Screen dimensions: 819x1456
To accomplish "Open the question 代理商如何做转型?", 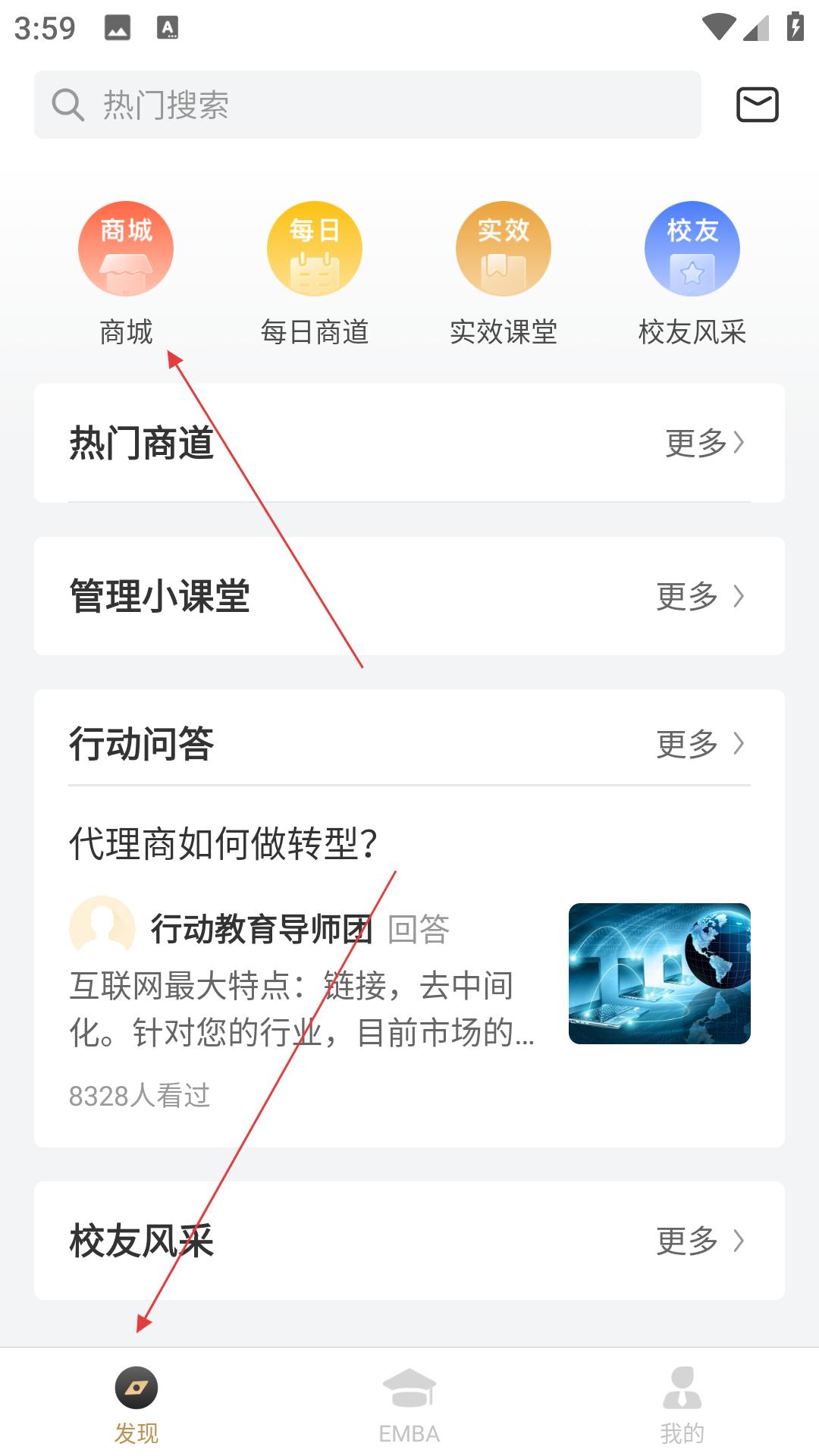I will coord(223,843).
